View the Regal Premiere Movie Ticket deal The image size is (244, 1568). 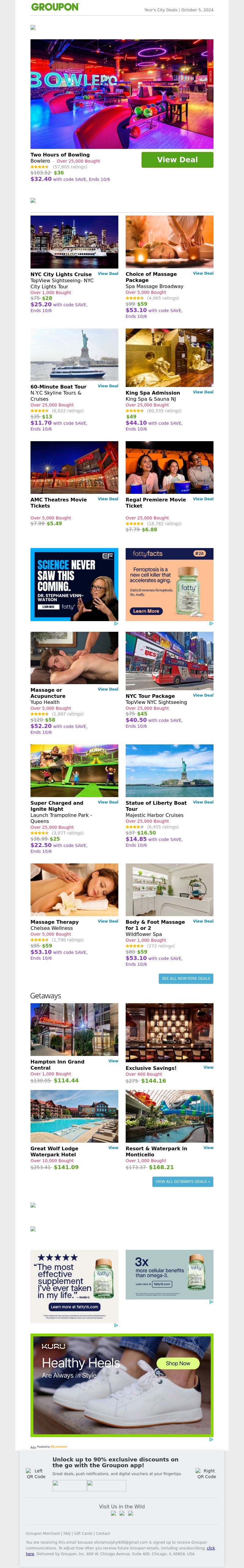[203, 499]
